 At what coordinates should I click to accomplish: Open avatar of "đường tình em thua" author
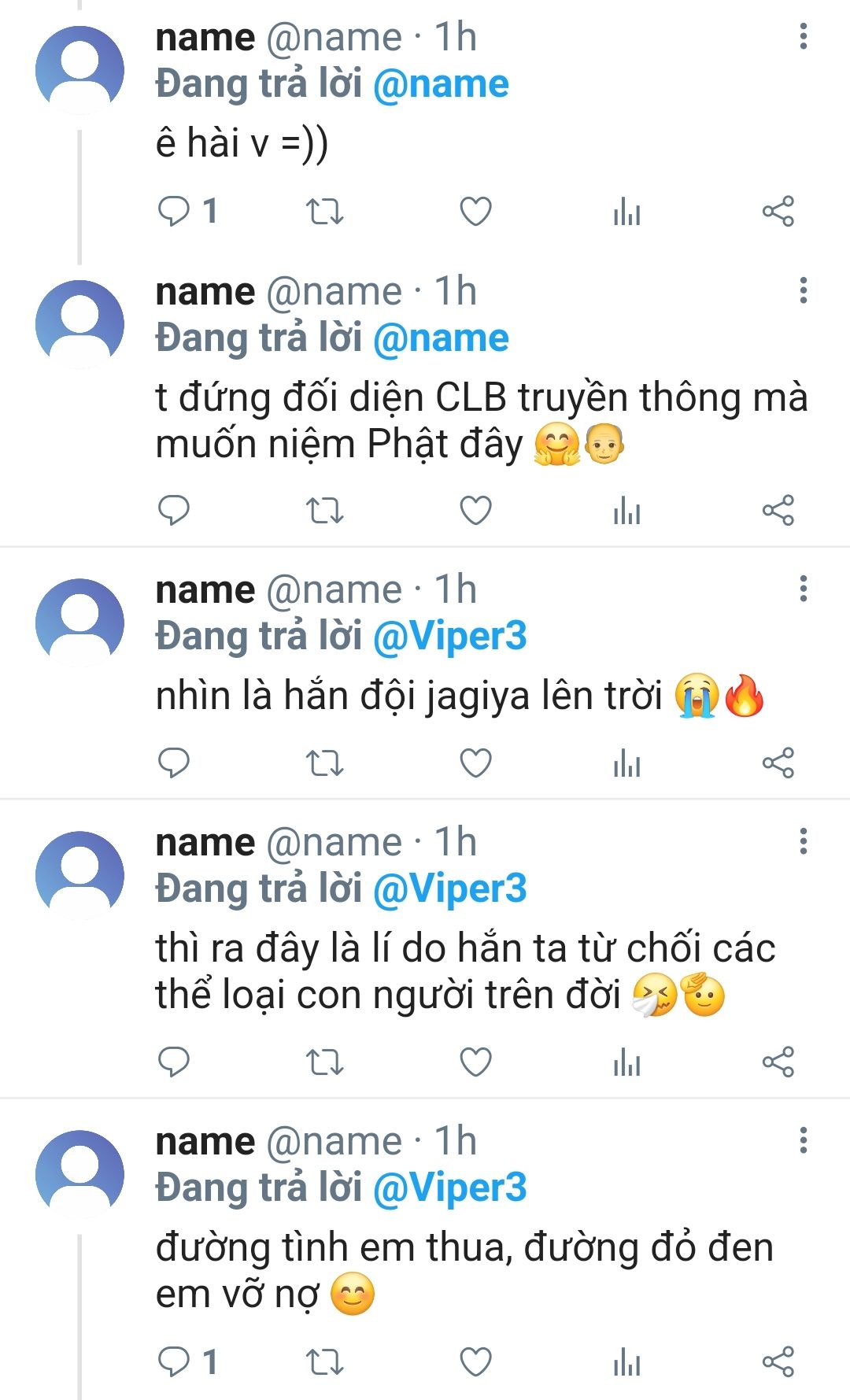pos(80,1174)
